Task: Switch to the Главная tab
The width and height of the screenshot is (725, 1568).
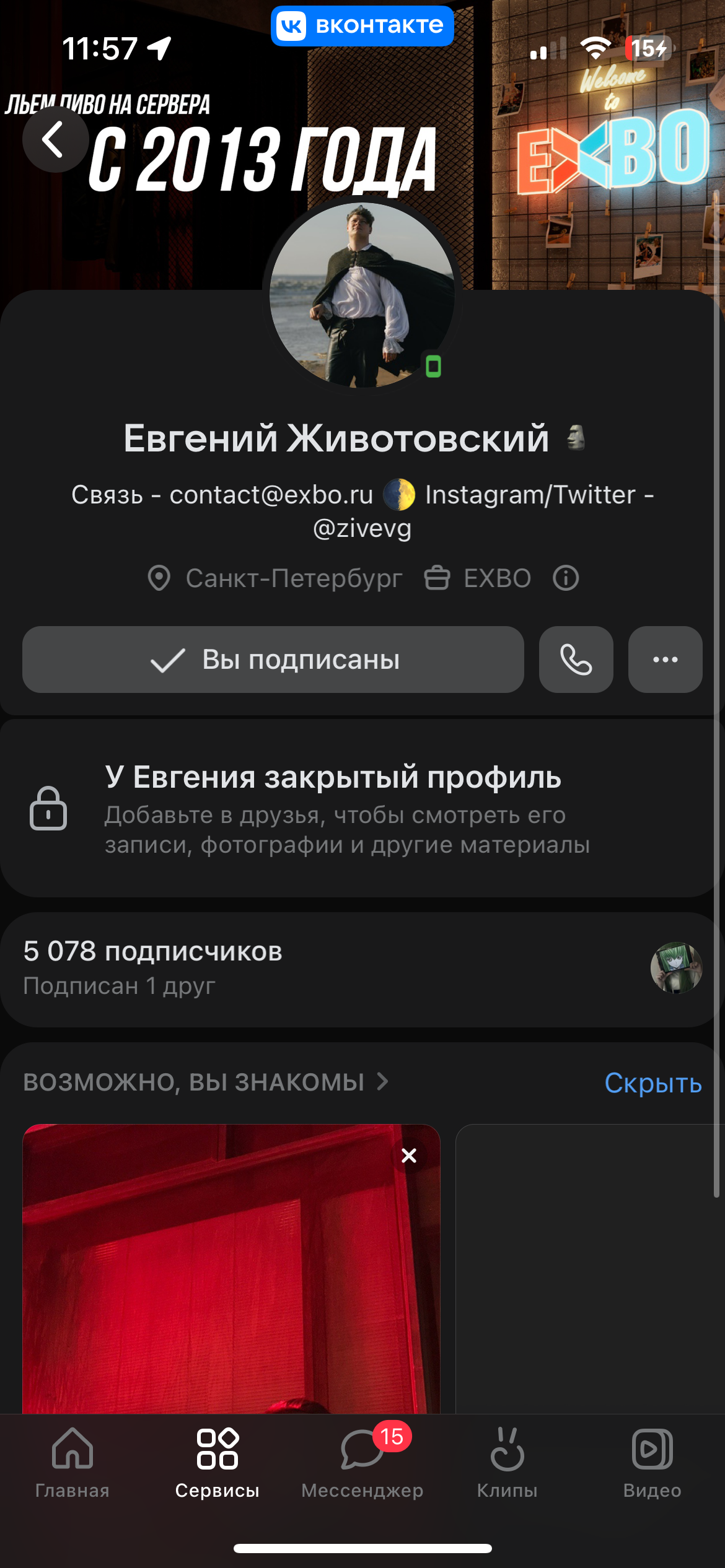Action: pyautogui.click(x=72, y=1461)
